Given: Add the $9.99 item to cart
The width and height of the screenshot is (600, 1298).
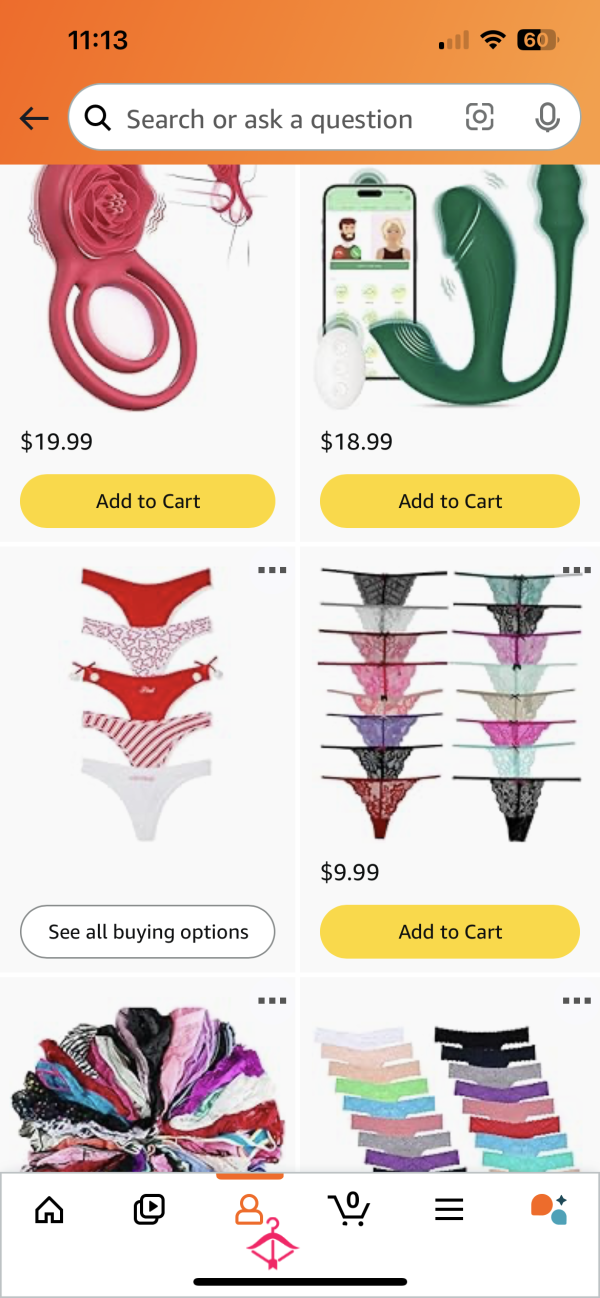Looking at the screenshot, I should [450, 931].
